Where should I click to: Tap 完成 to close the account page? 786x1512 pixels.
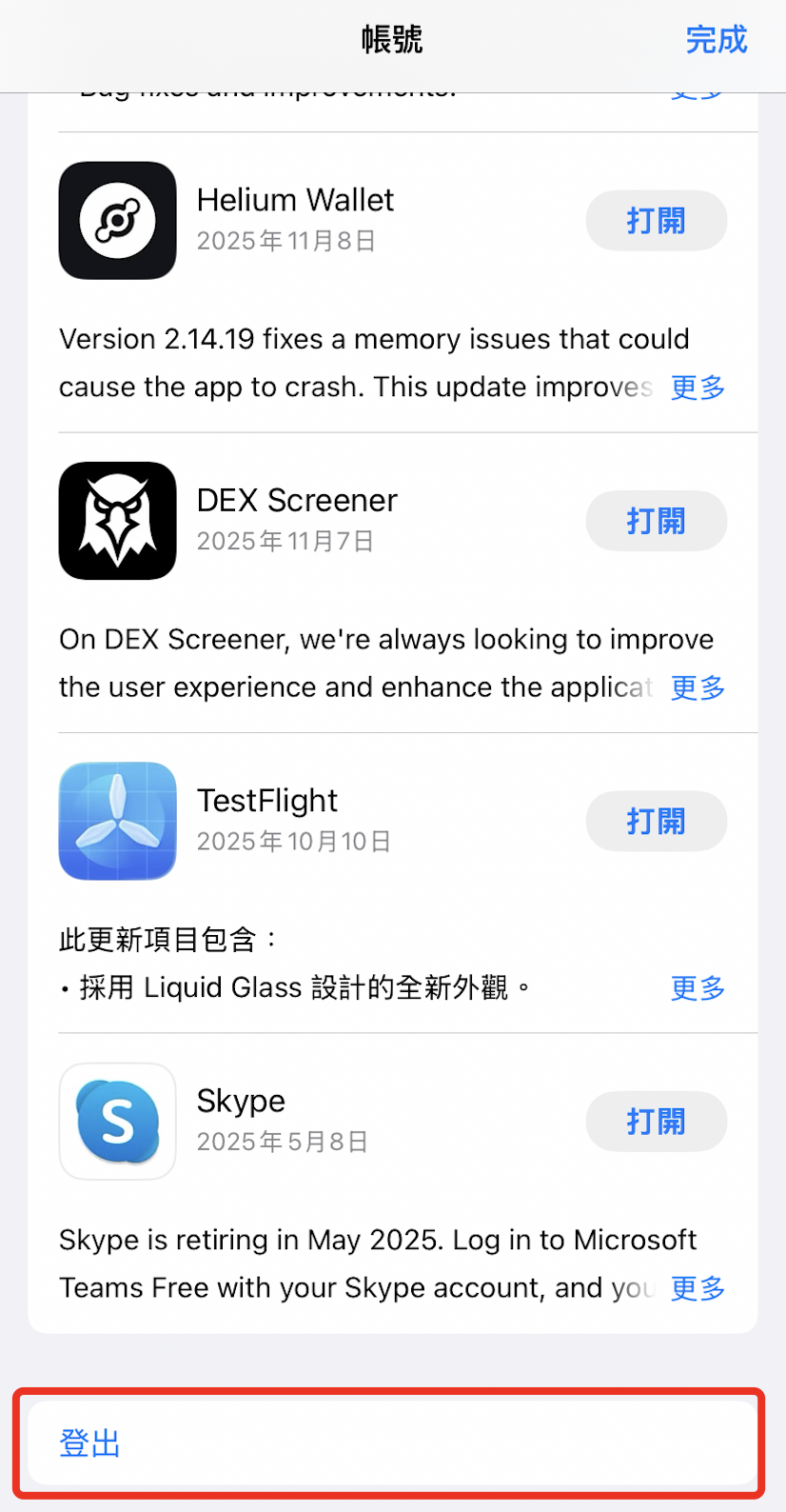coord(716,40)
